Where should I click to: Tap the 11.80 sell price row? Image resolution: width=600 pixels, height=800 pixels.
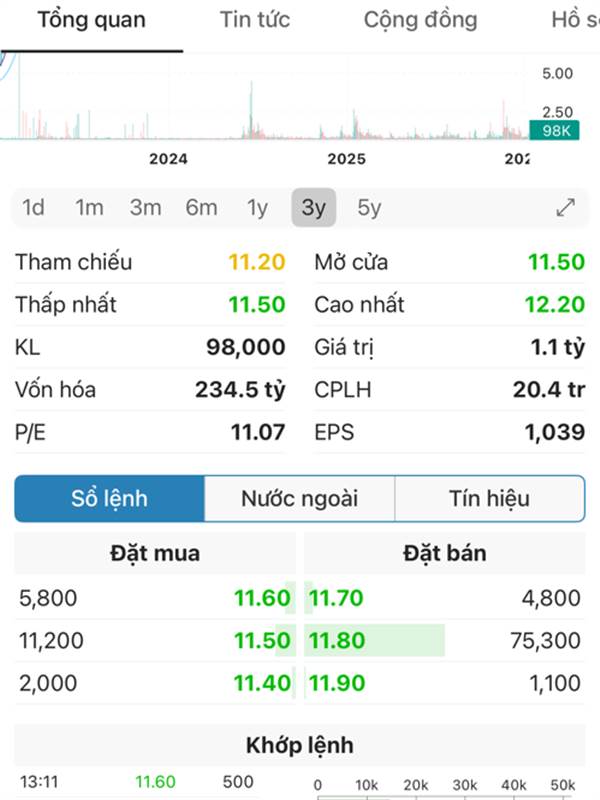pos(444,640)
